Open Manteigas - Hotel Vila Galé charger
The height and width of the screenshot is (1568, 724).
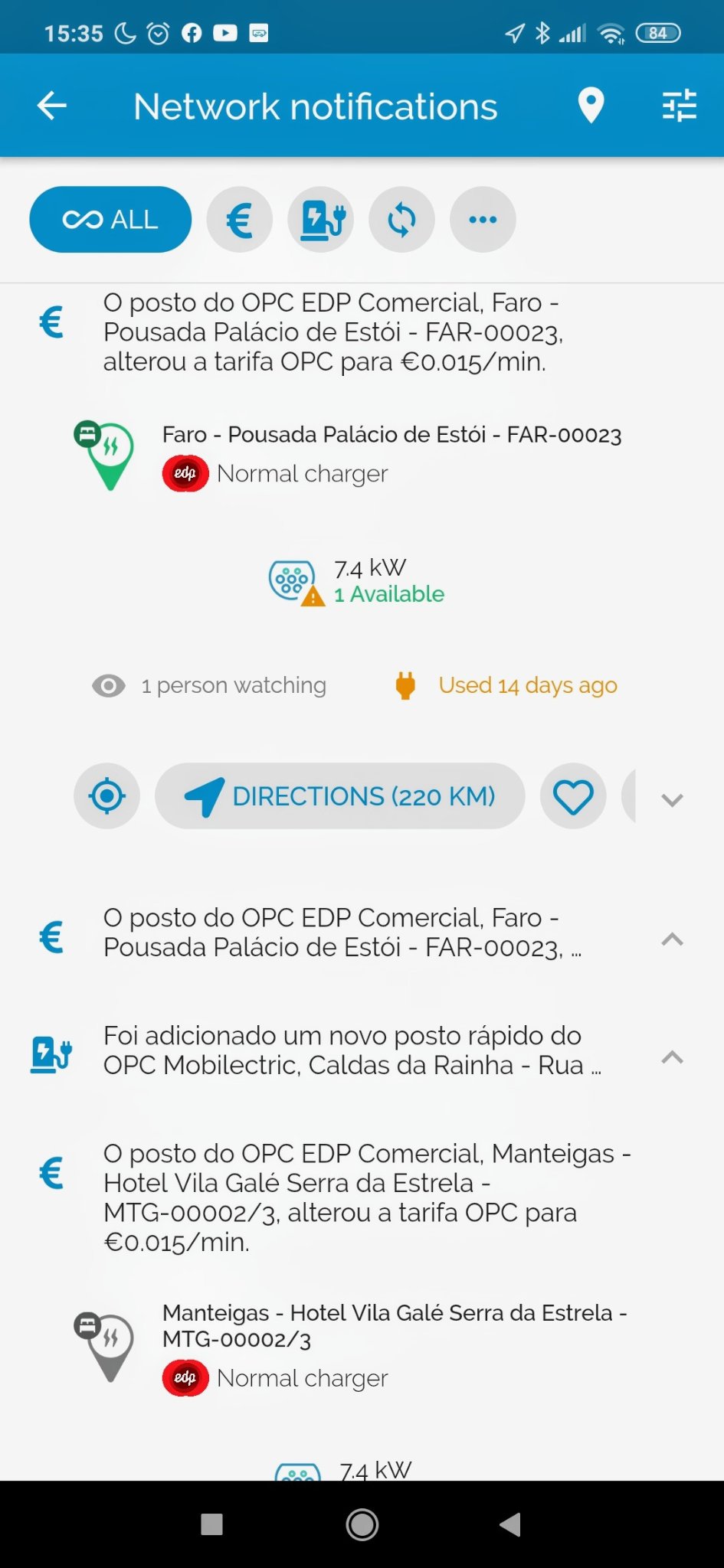click(394, 1325)
